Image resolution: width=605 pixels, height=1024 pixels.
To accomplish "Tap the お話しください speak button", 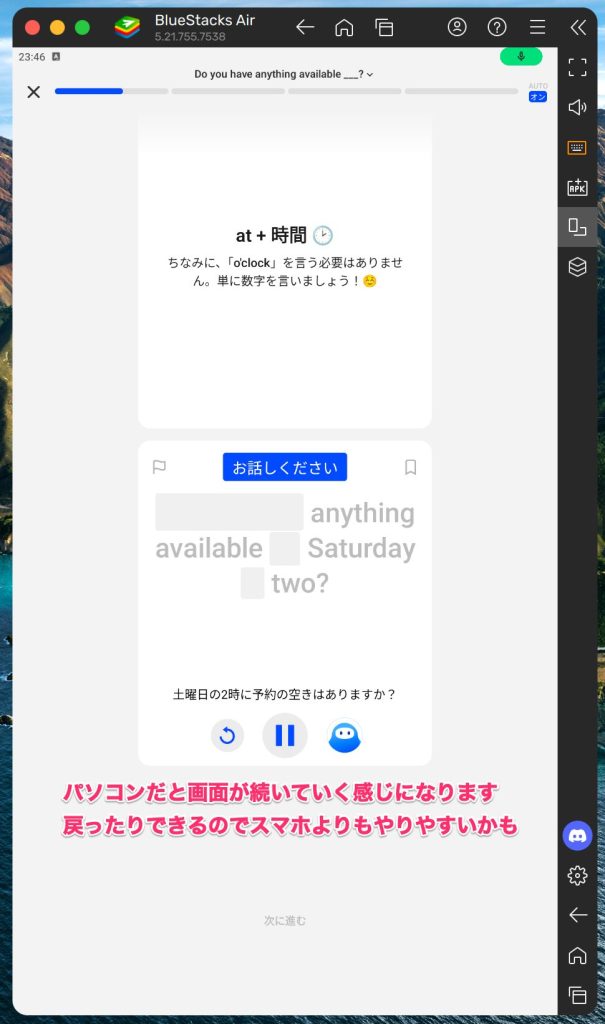I will click(x=285, y=467).
